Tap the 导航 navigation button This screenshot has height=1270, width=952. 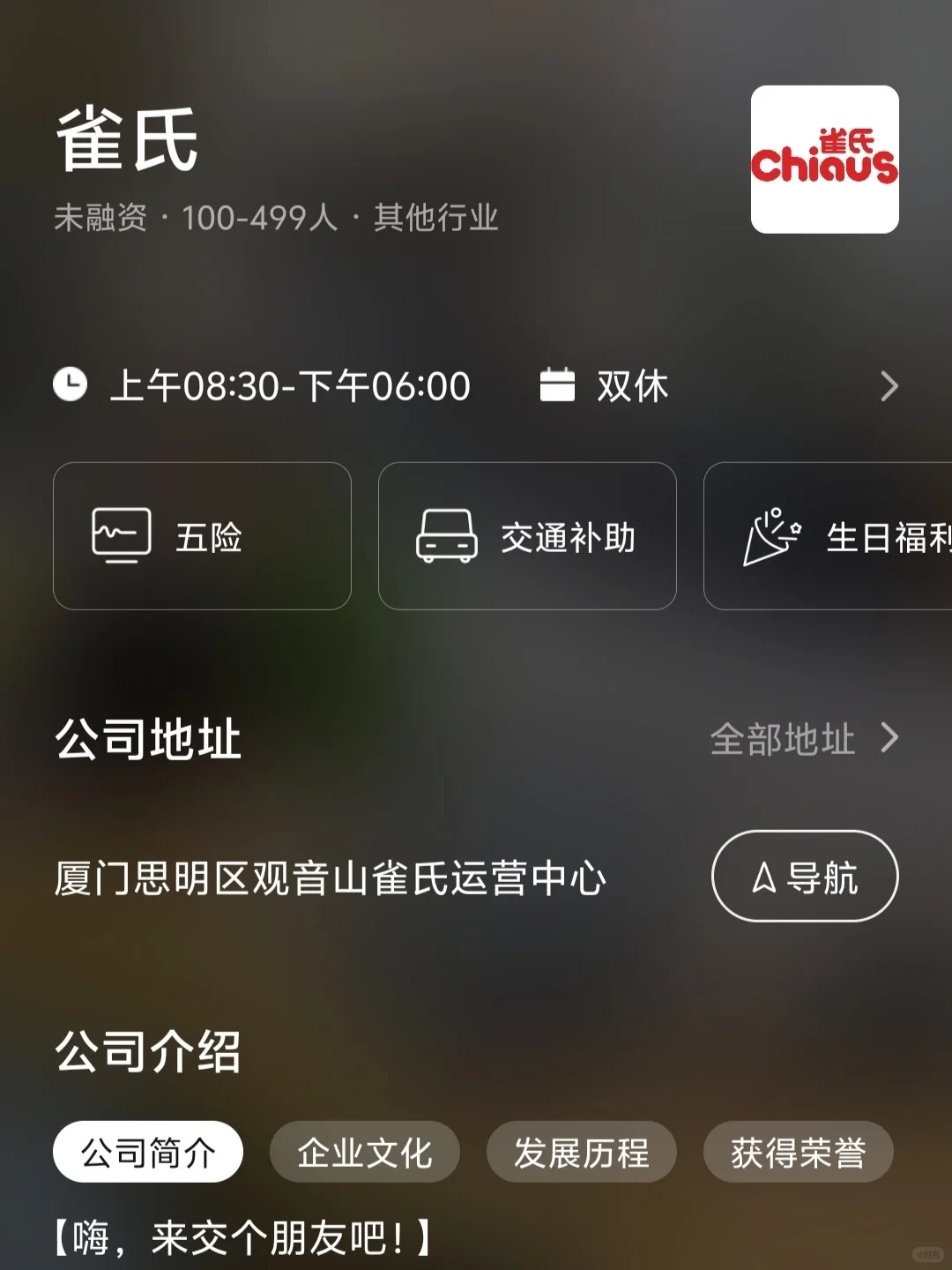(x=805, y=877)
